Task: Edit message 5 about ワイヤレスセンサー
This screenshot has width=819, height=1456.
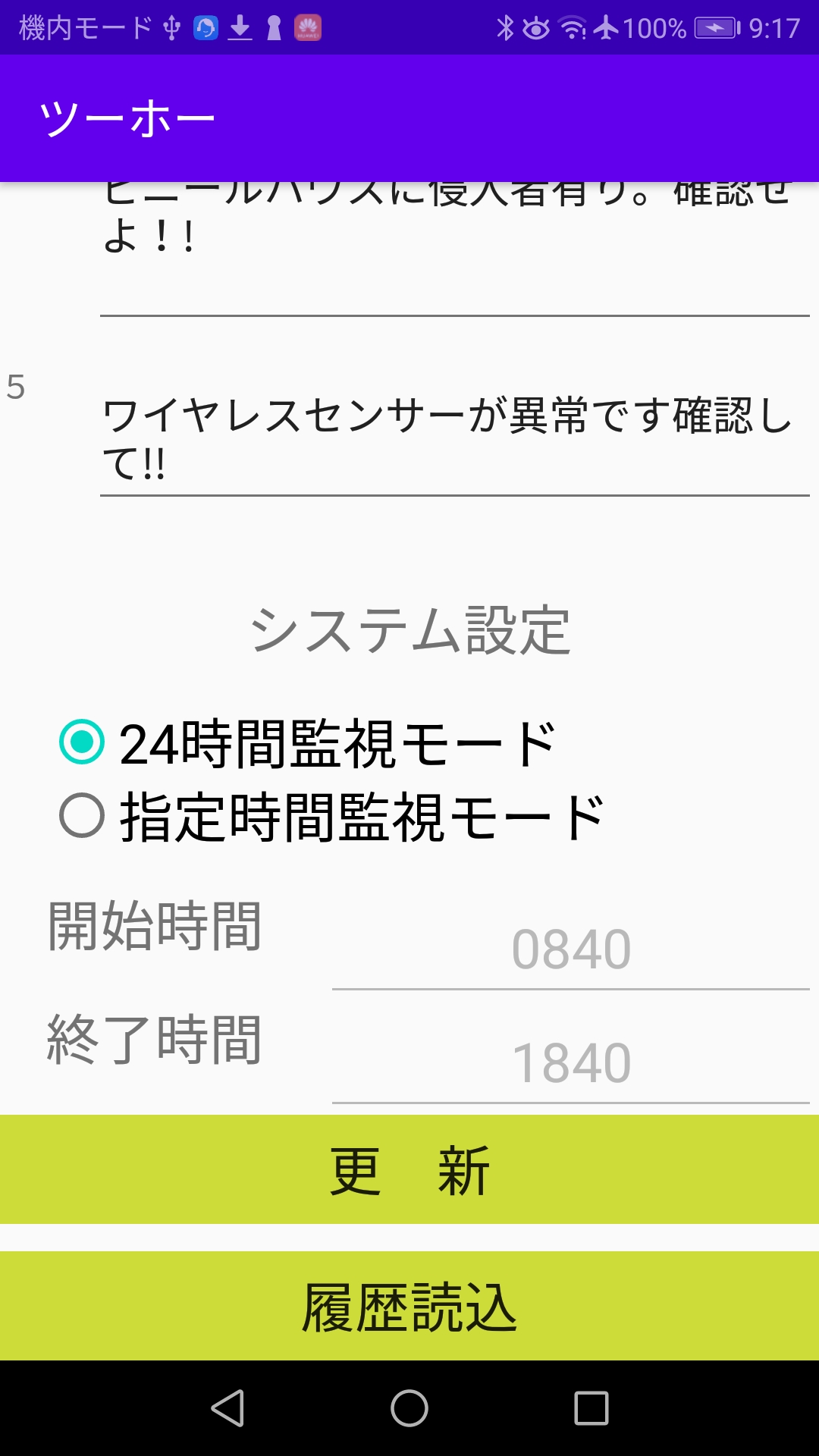Action: (453, 439)
